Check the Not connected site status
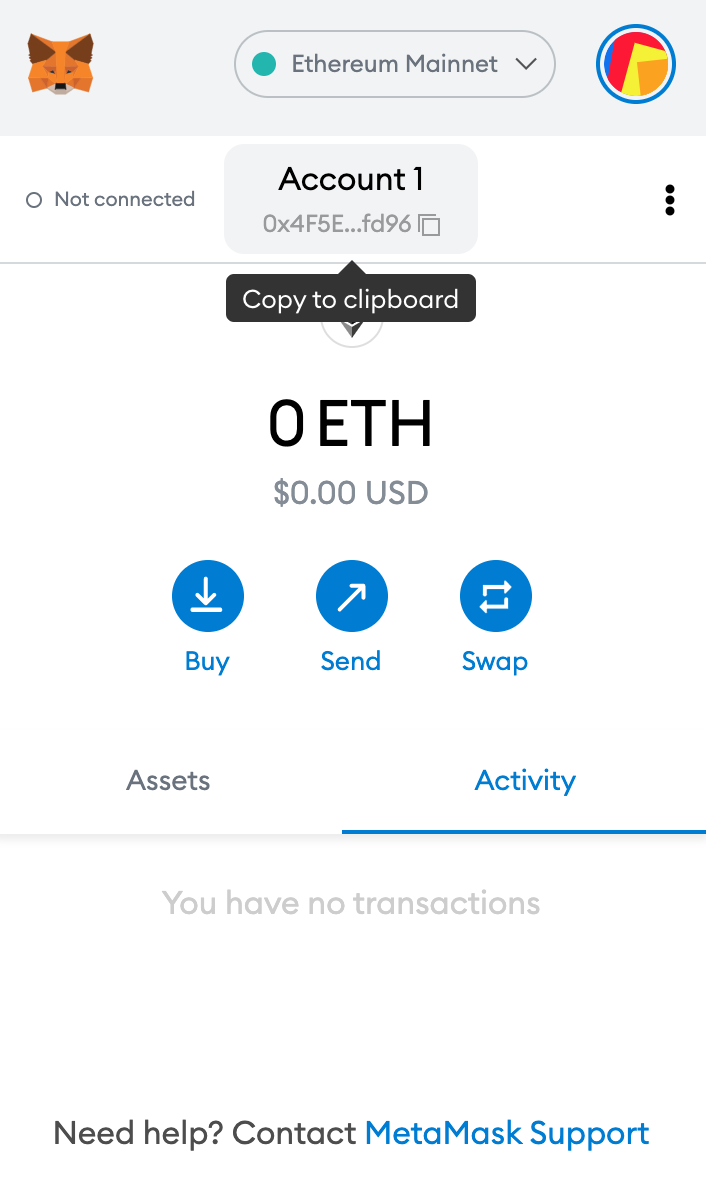The height and width of the screenshot is (1186, 706). (110, 200)
